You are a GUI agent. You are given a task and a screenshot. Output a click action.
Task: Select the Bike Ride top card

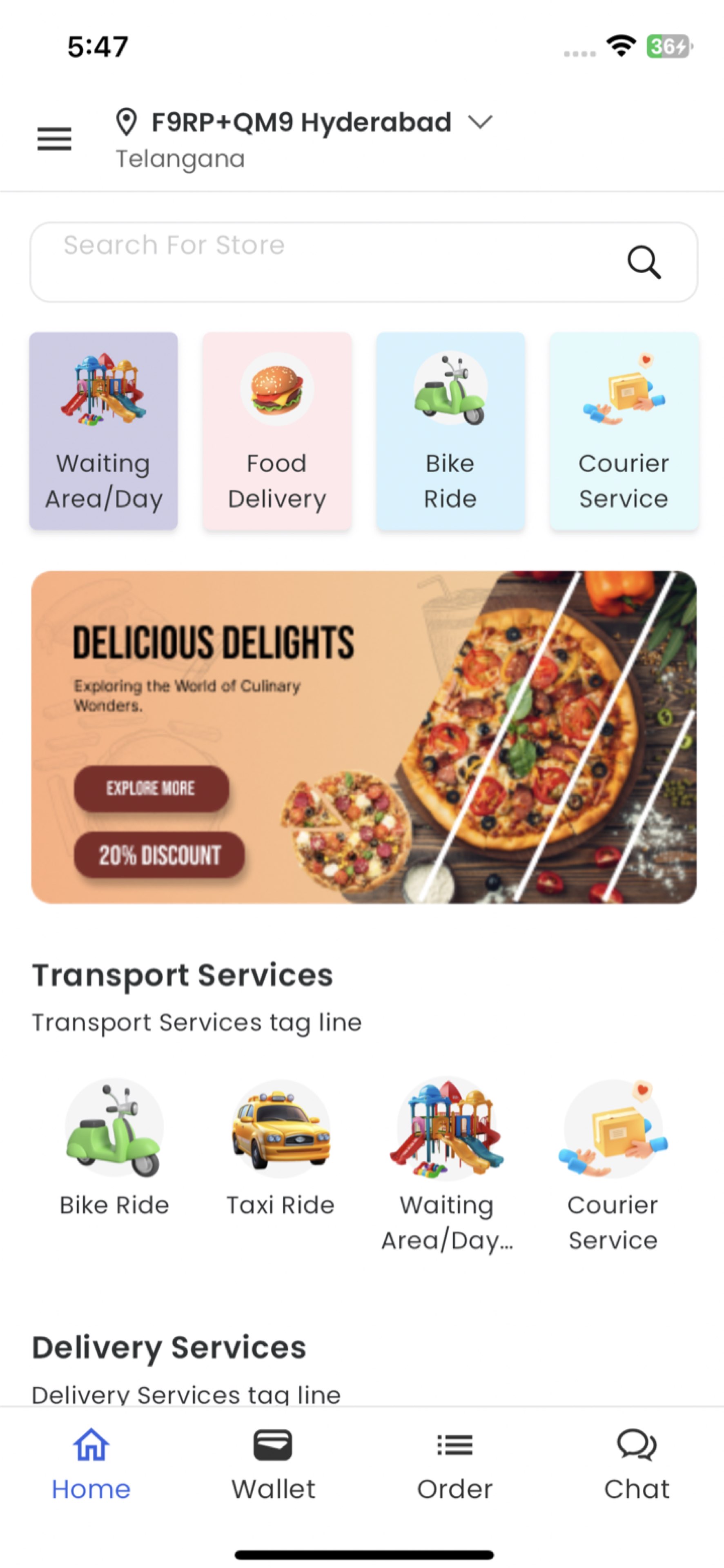coord(450,431)
